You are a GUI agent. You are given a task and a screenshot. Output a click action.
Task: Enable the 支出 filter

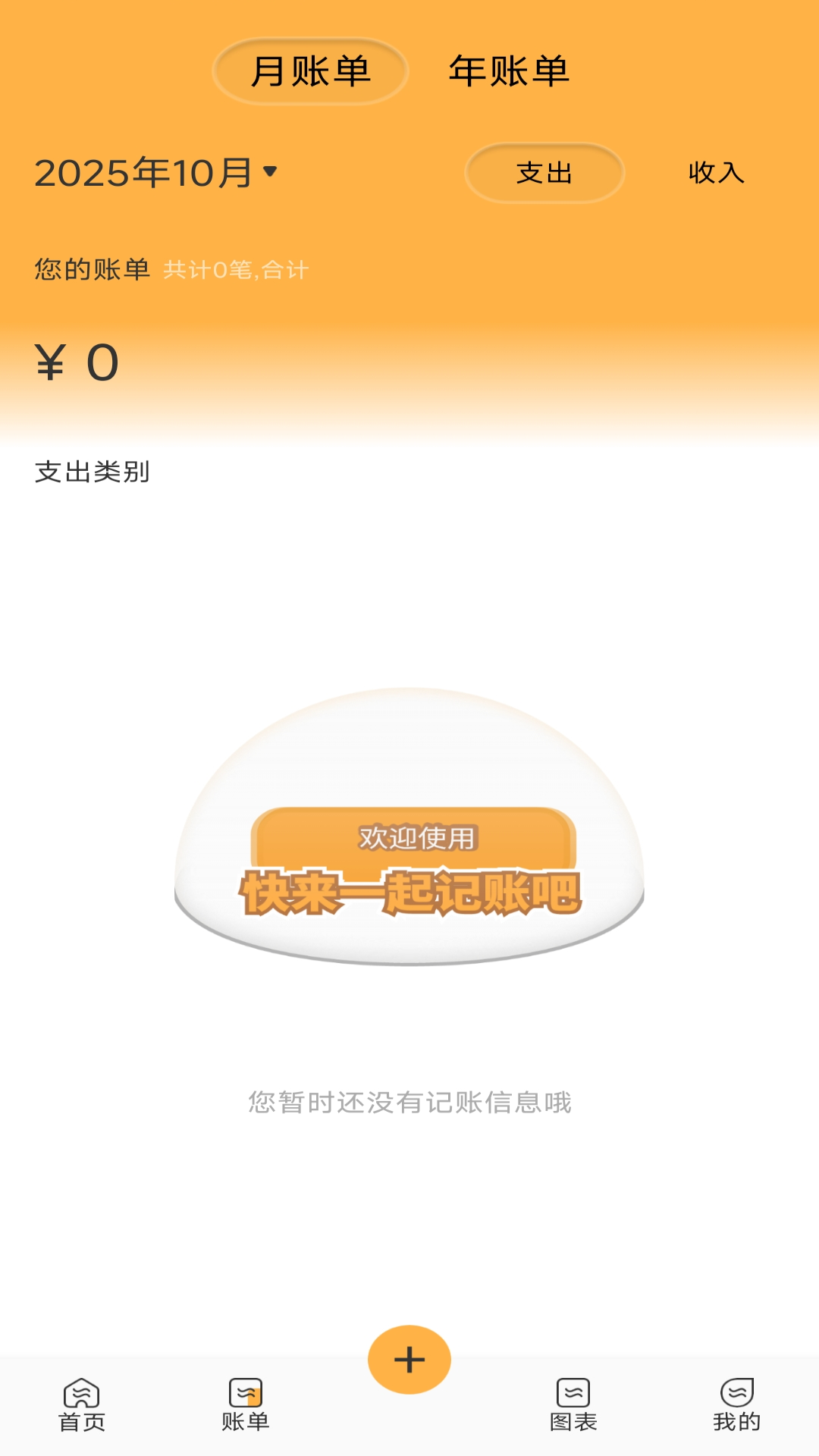543,174
